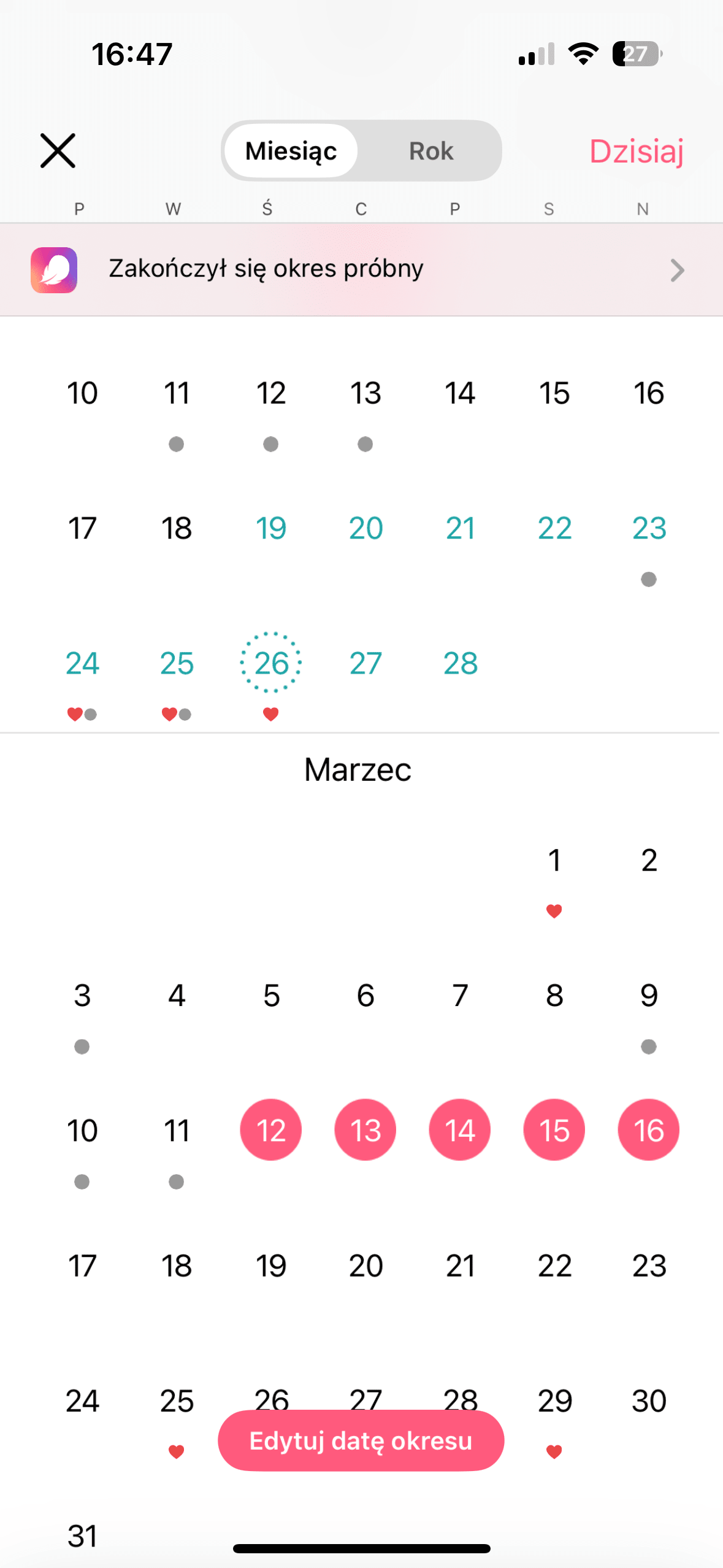Screen dimensions: 723x1568
Task: Tap Edytuj datę okresu button
Action: pyautogui.click(x=361, y=1440)
